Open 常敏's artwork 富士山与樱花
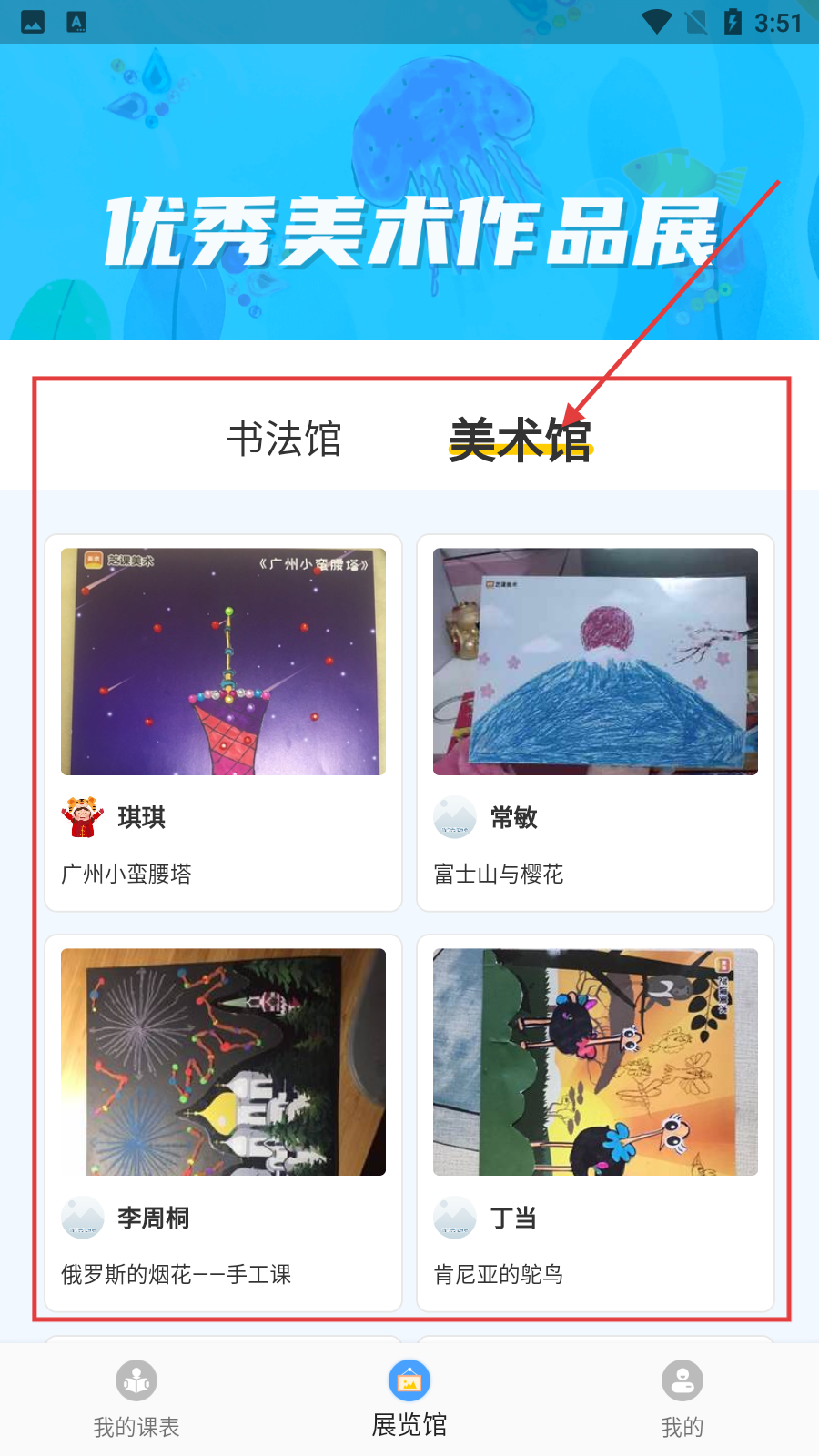 pos(595,662)
